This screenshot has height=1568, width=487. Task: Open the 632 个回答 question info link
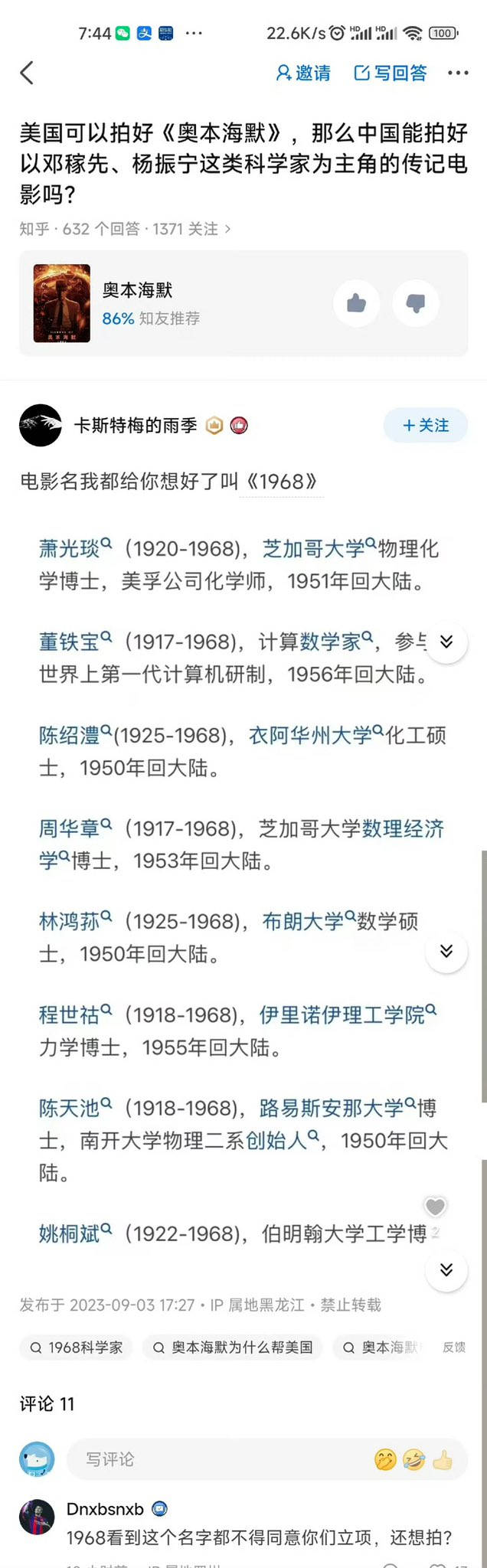point(126,229)
